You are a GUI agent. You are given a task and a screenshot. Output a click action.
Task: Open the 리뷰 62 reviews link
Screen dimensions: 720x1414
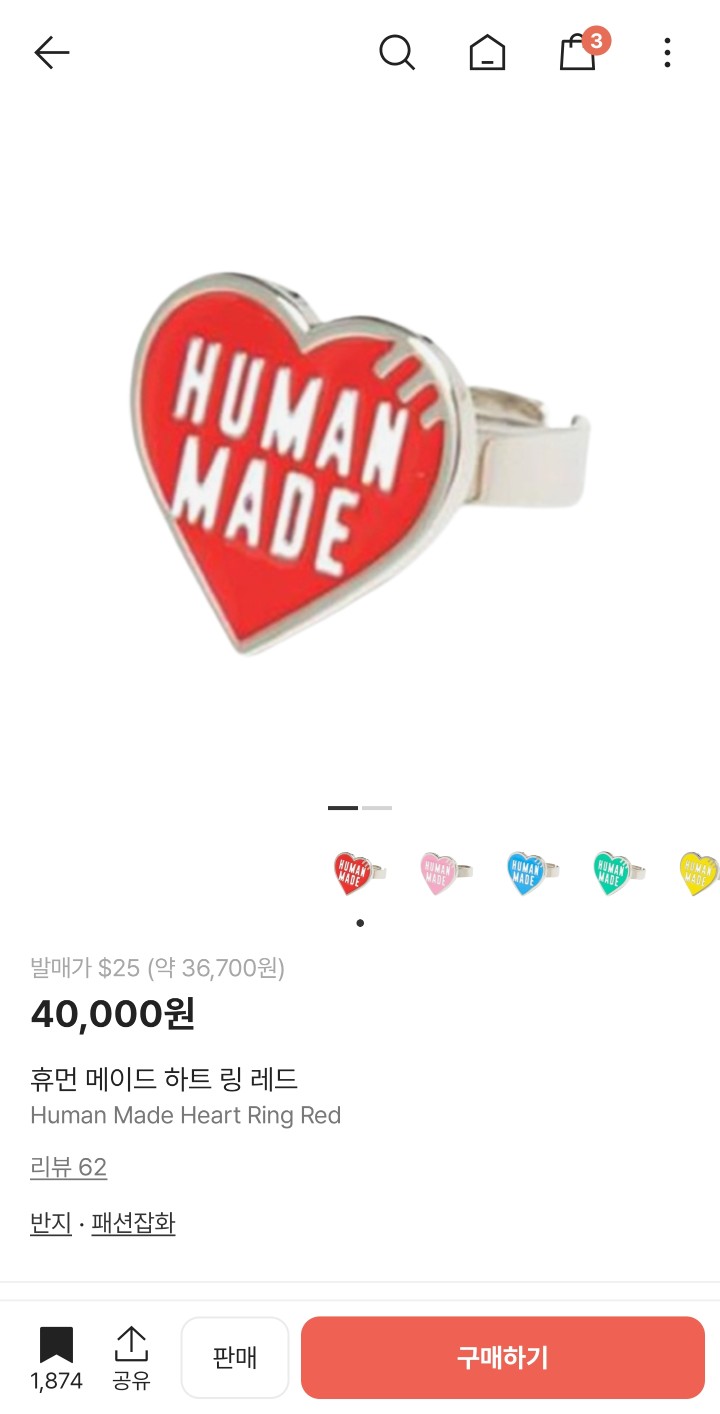click(68, 1167)
